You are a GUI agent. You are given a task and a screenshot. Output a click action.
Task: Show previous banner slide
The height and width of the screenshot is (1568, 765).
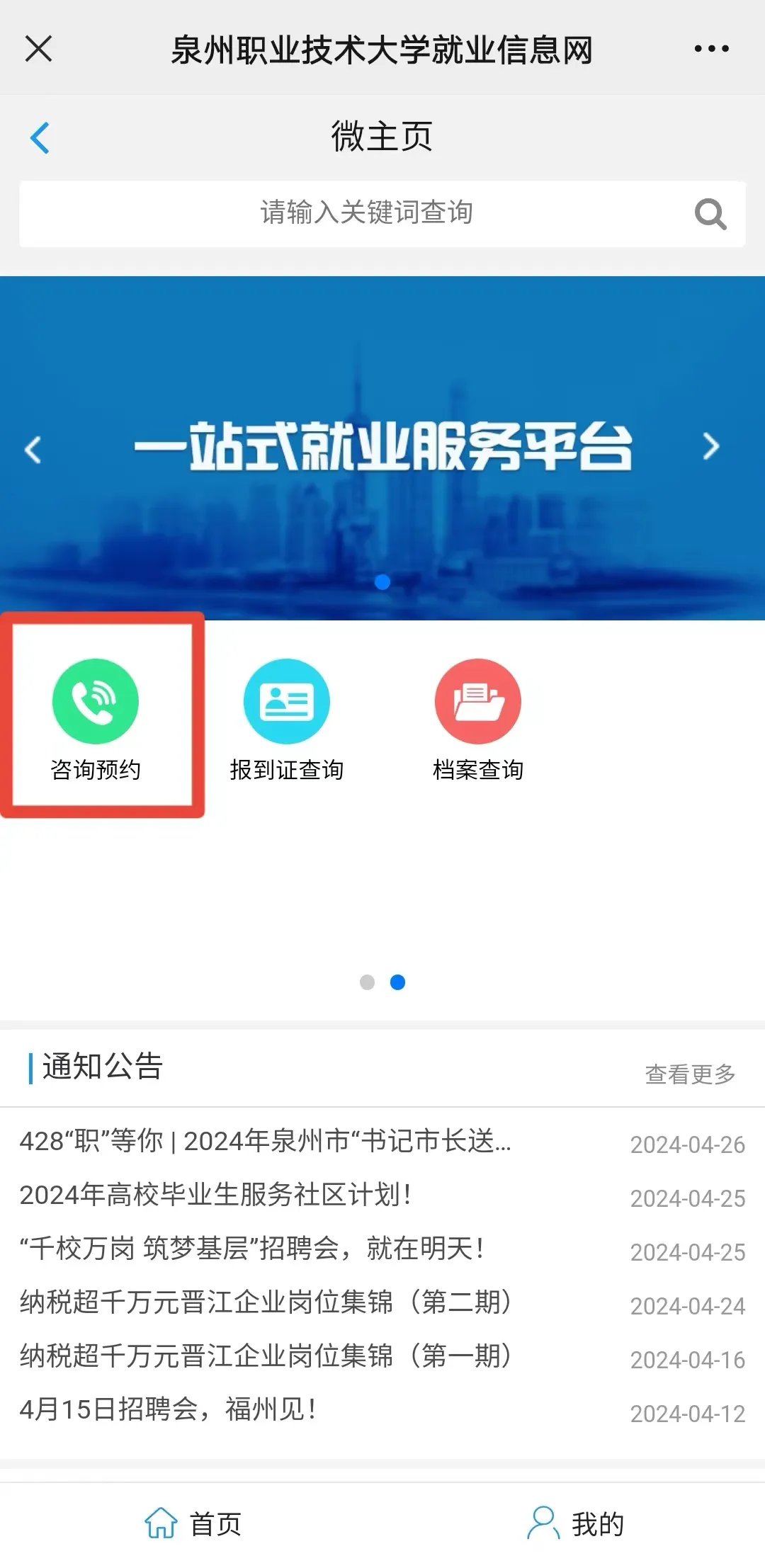tap(33, 450)
